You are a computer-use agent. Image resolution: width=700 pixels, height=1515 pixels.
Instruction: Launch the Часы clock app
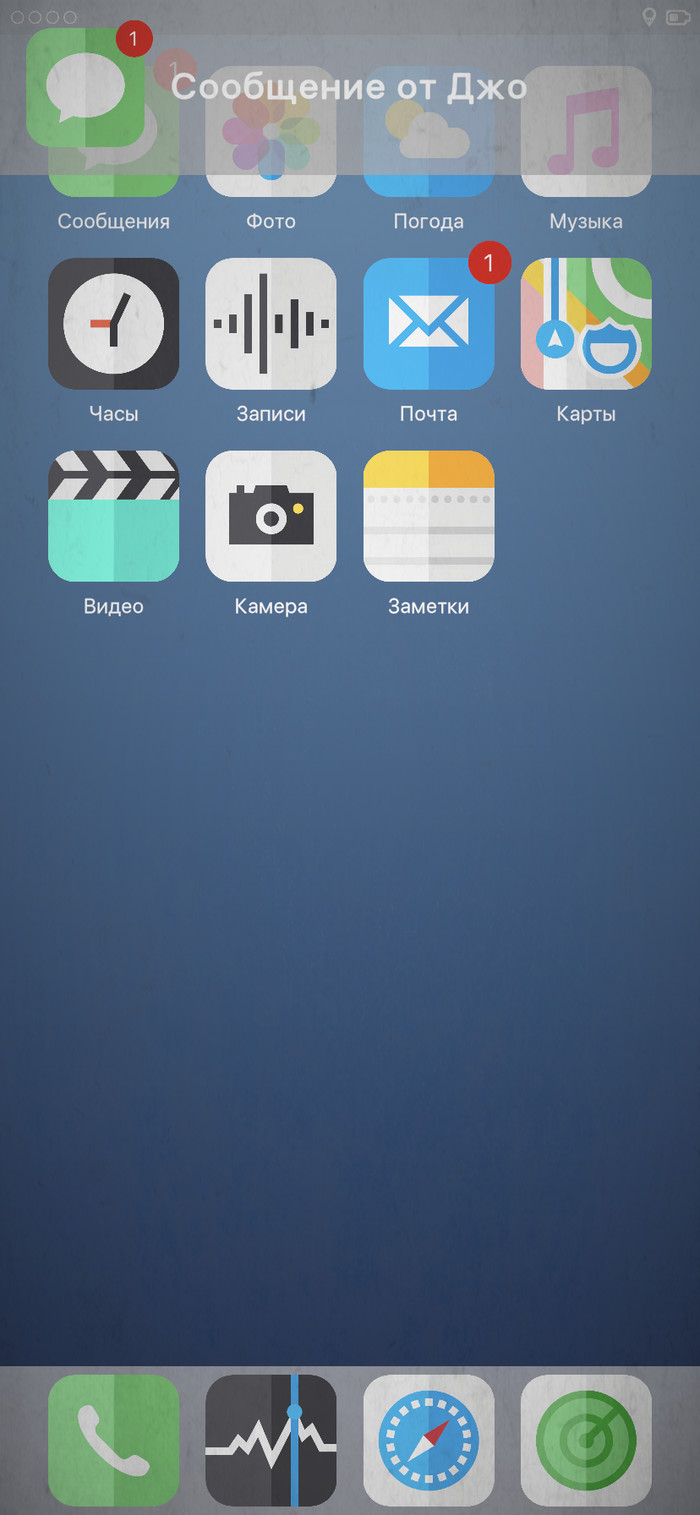(x=114, y=324)
